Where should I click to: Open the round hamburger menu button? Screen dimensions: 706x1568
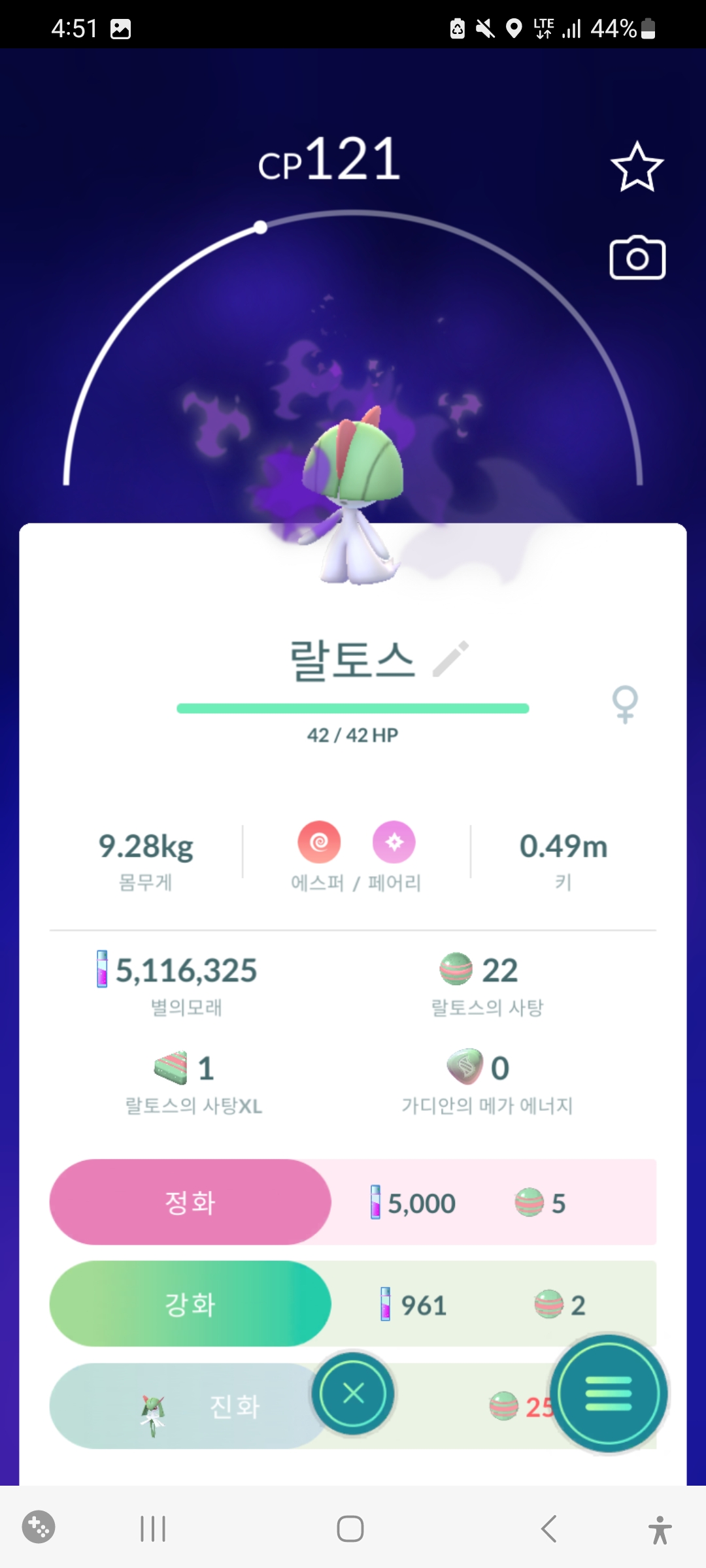click(x=609, y=1393)
